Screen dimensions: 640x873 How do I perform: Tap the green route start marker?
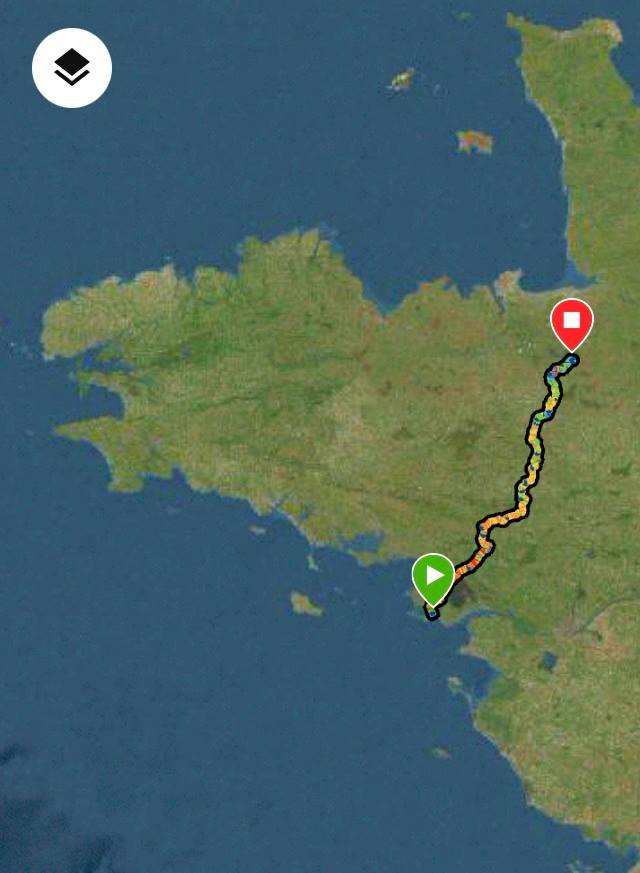pos(433,577)
